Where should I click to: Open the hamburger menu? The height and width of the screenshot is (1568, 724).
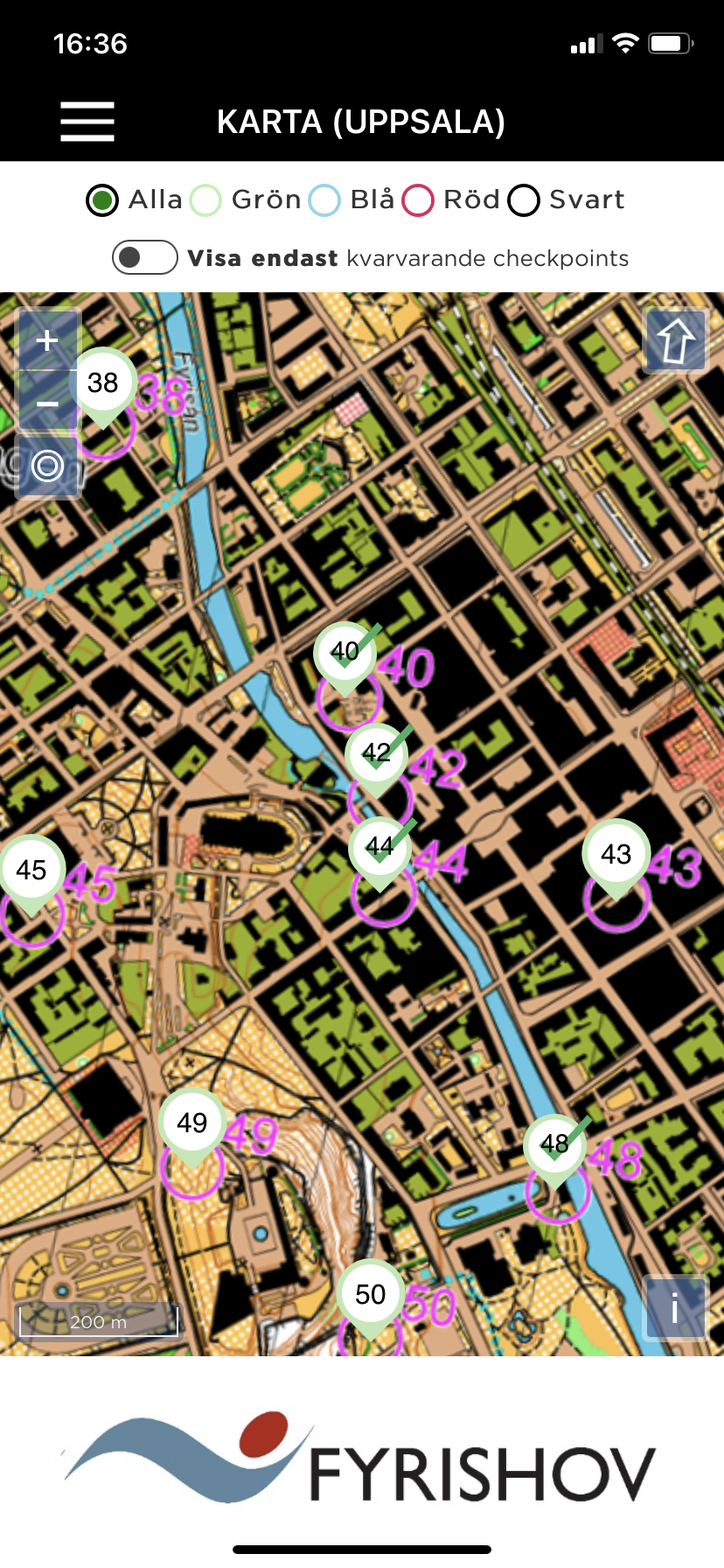point(87,122)
